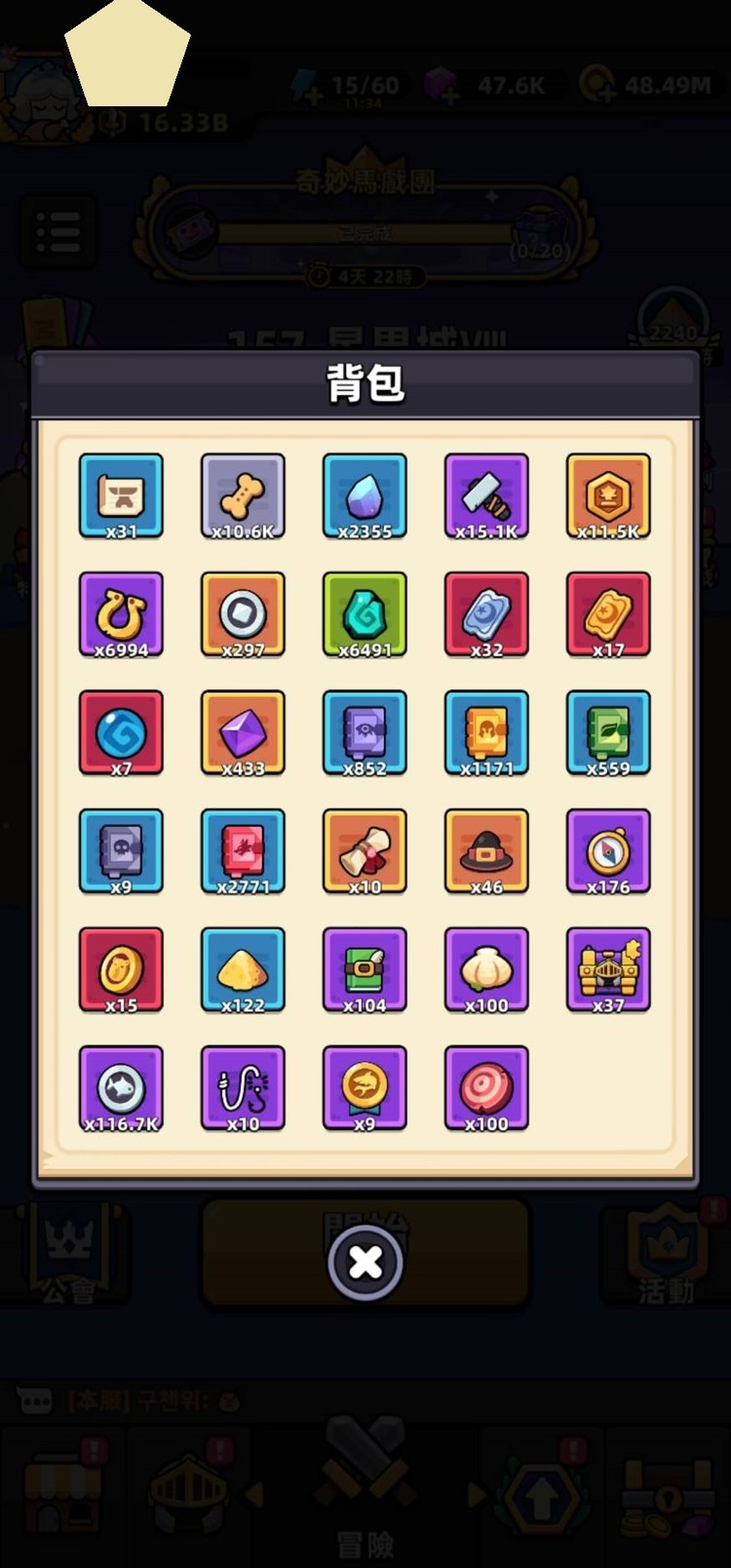
Task: Open the purple gem item x433
Action: [x=243, y=733]
